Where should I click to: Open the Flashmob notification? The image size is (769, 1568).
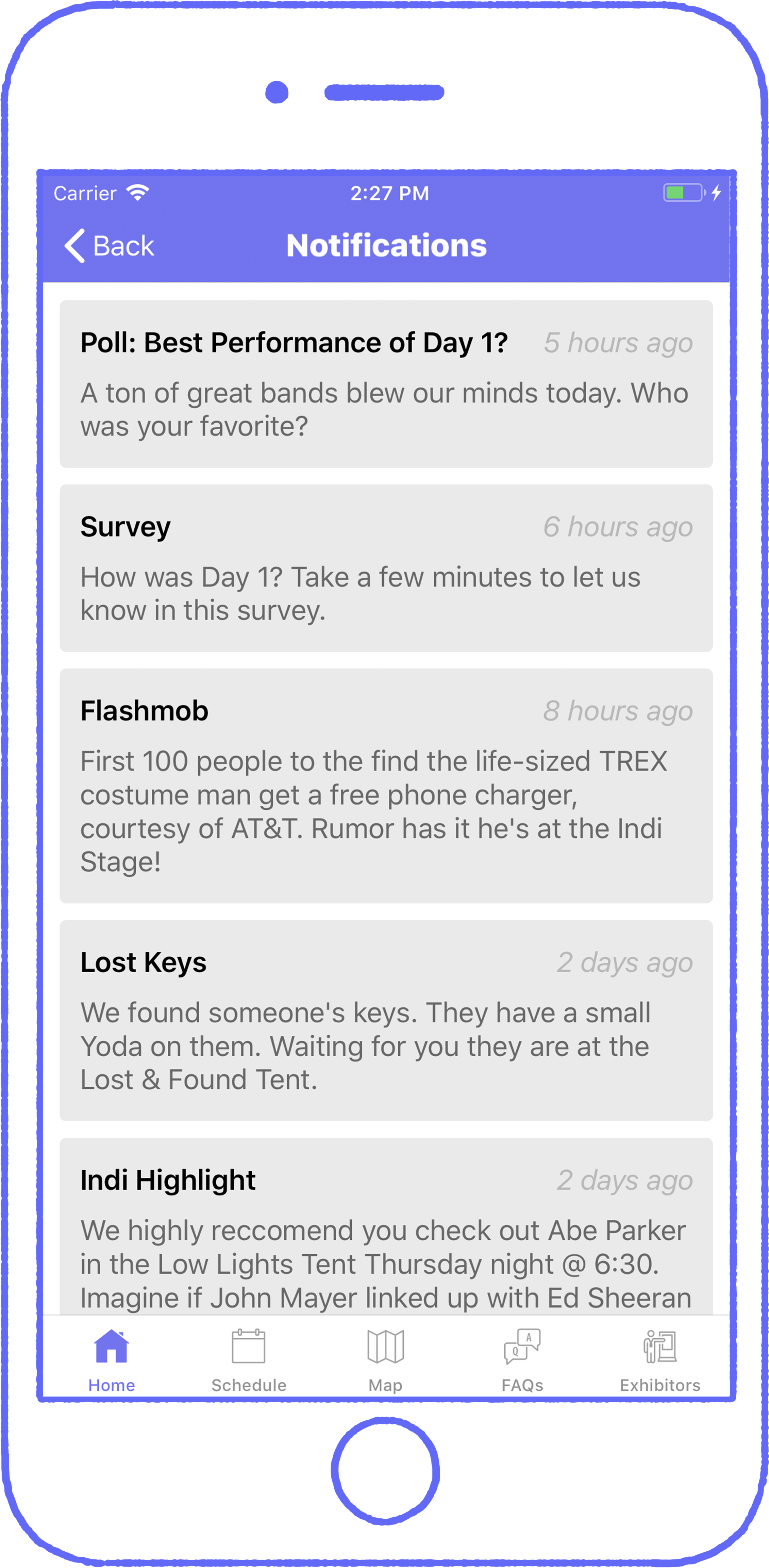pyautogui.click(x=386, y=786)
